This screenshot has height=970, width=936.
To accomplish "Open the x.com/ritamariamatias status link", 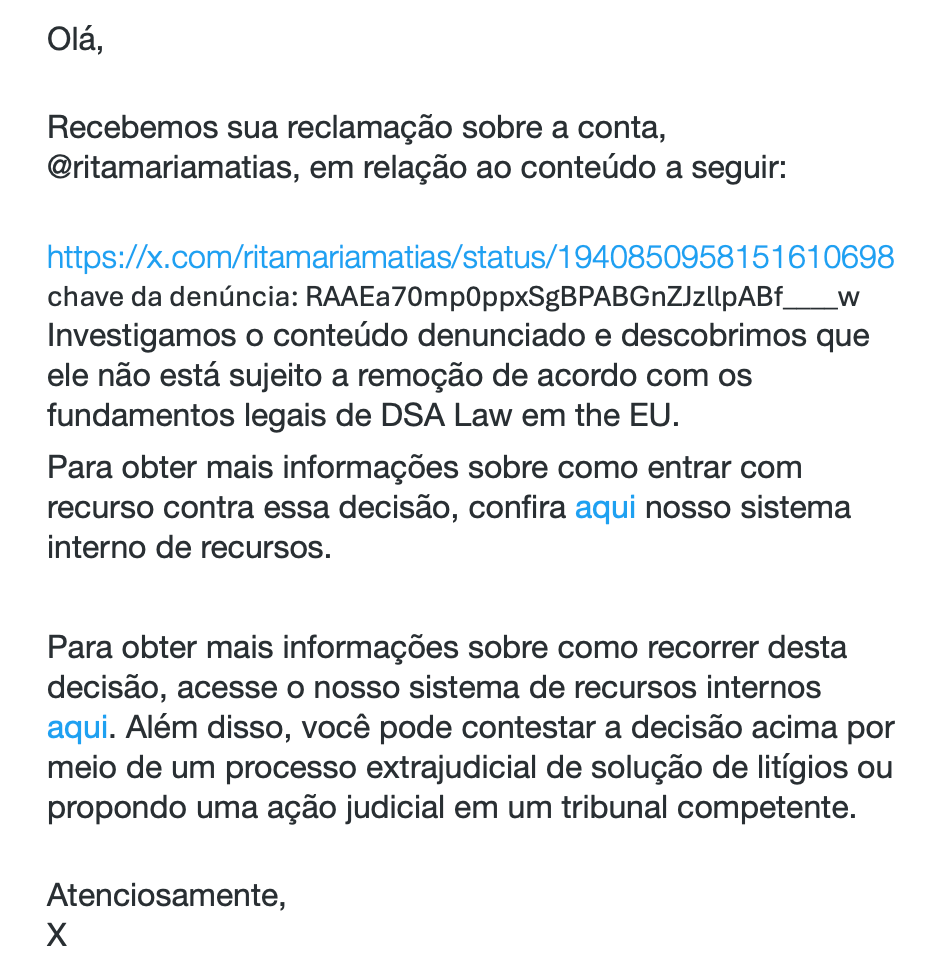I will (x=470, y=258).
